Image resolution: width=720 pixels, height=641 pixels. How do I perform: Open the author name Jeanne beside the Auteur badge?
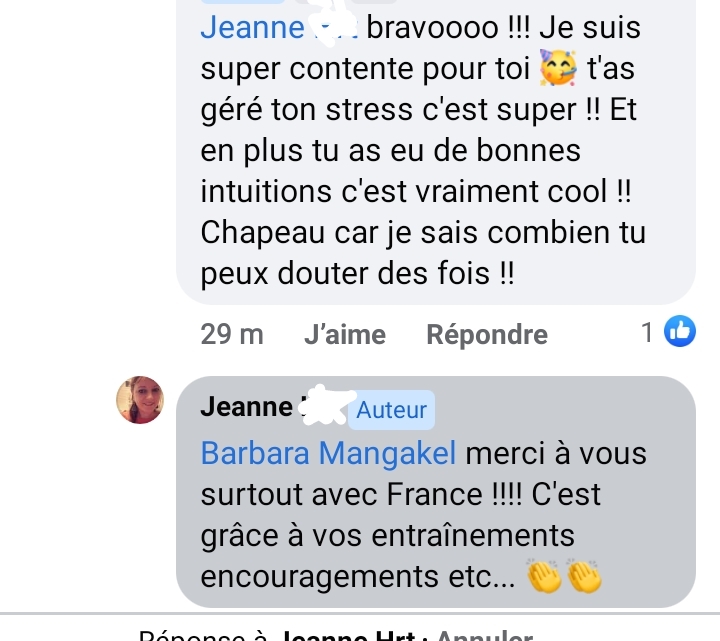point(247,407)
